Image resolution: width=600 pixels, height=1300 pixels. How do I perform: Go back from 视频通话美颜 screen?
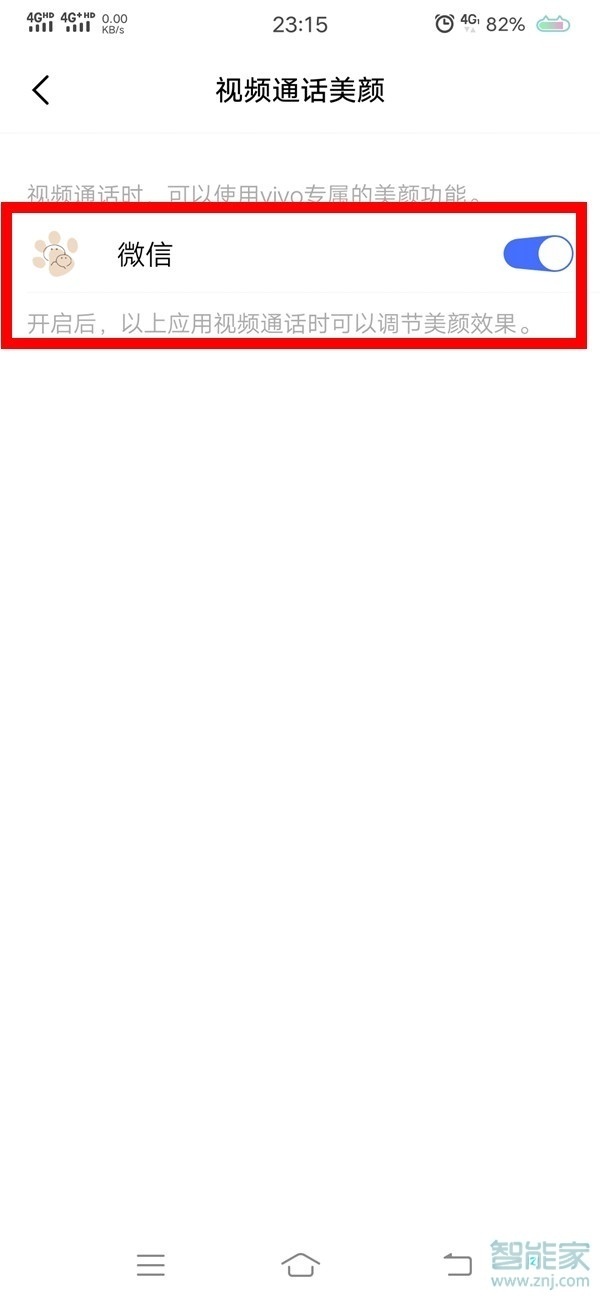pos(40,90)
